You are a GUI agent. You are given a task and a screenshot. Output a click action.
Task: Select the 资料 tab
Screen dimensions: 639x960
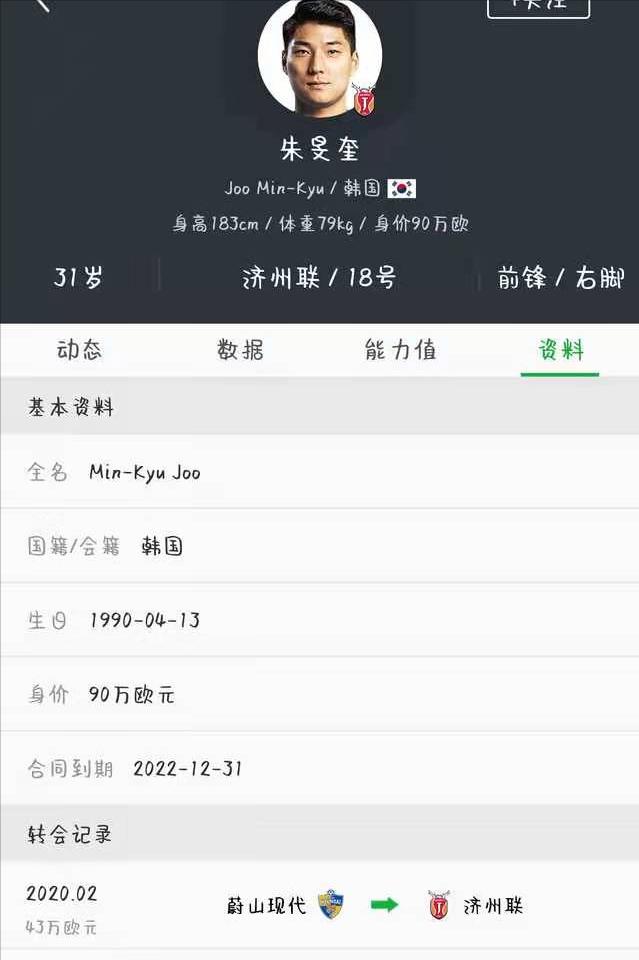coord(560,350)
